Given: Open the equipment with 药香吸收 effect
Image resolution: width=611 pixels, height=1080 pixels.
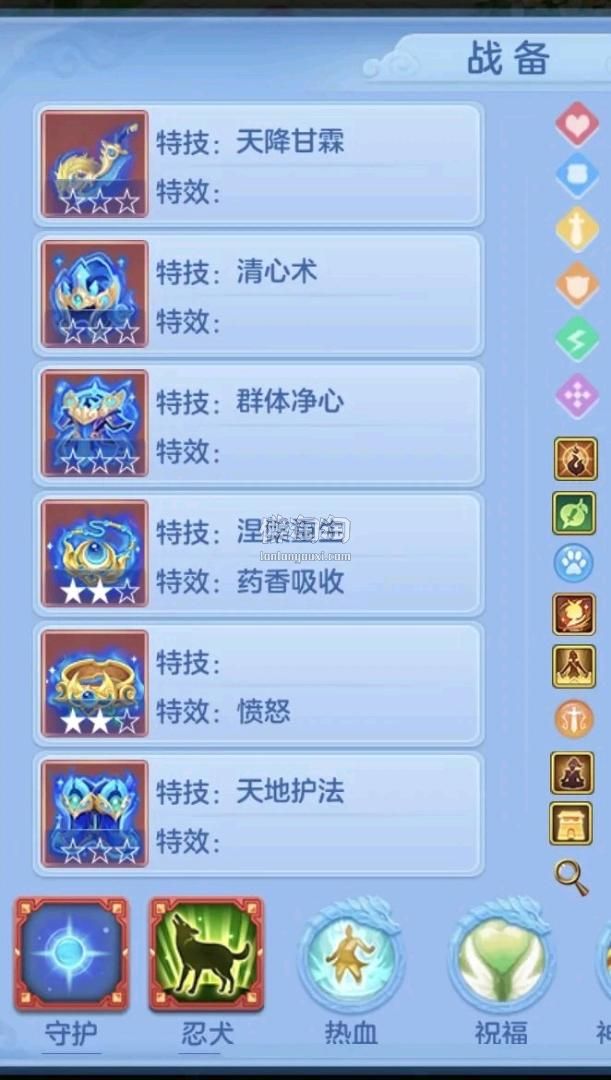Looking at the screenshot, I should [x=258, y=554].
